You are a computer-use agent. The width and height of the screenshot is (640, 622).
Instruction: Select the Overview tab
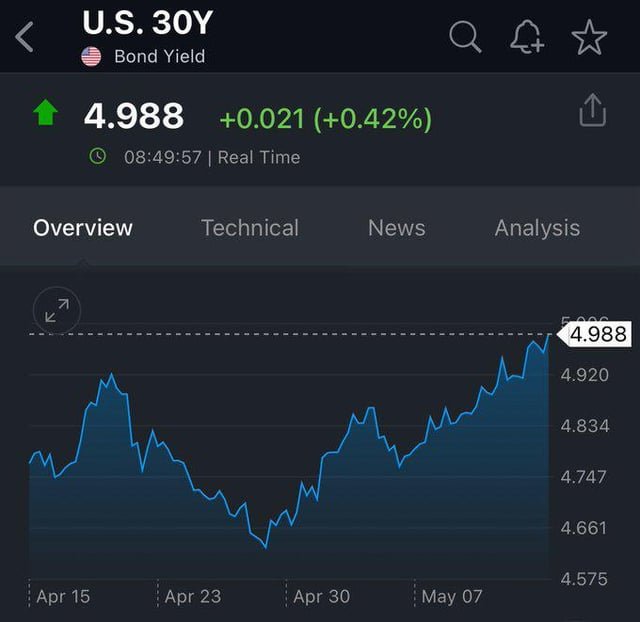point(83,228)
